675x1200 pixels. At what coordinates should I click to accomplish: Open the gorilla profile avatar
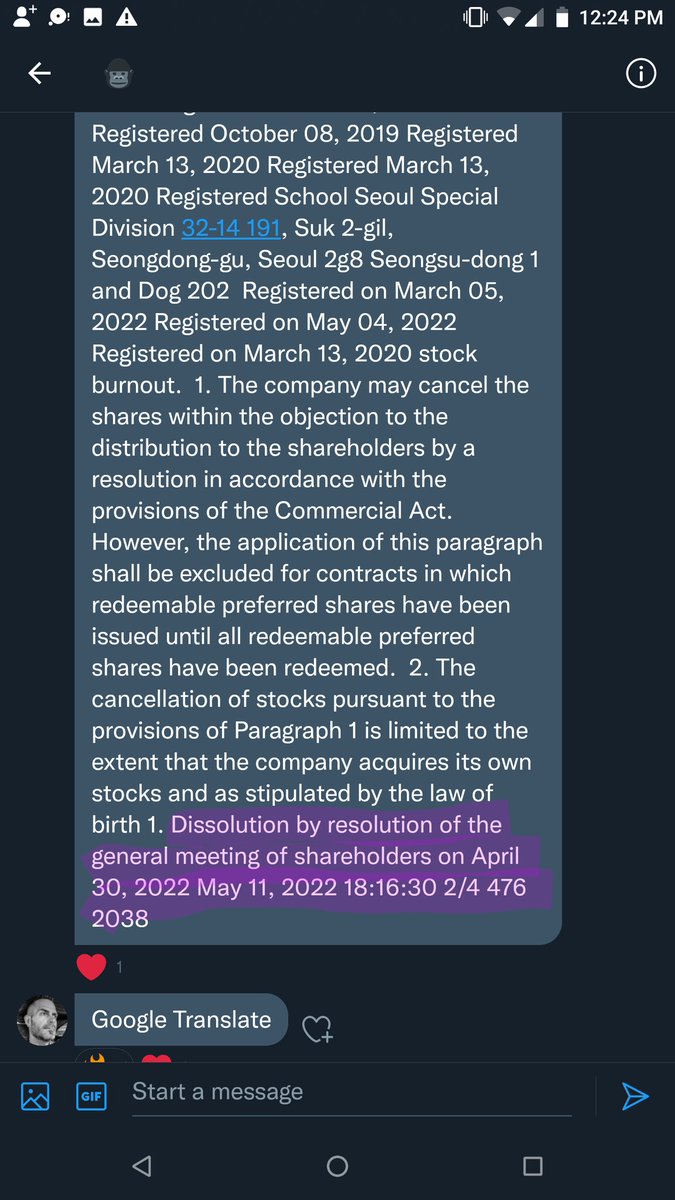119,73
